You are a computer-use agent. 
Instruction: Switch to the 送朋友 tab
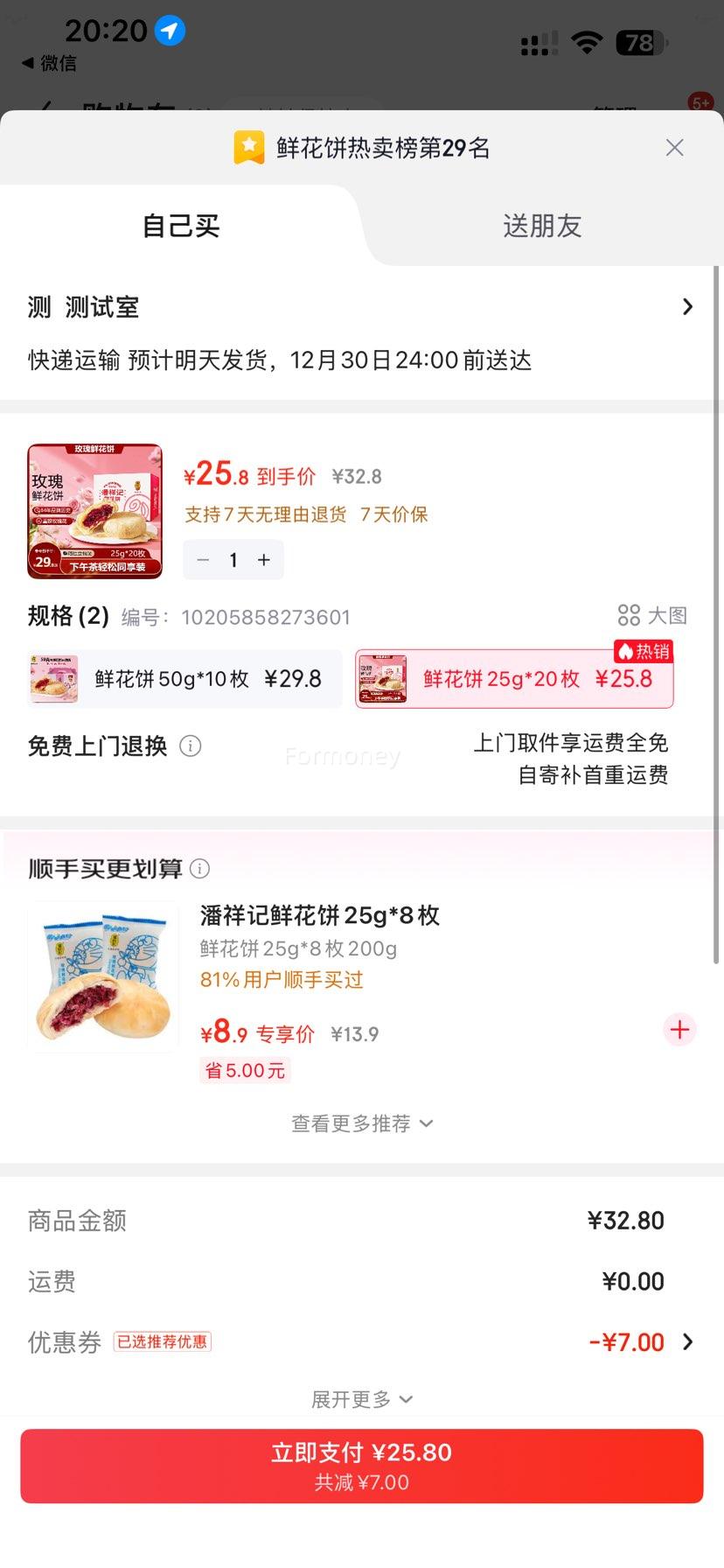coord(541,226)
